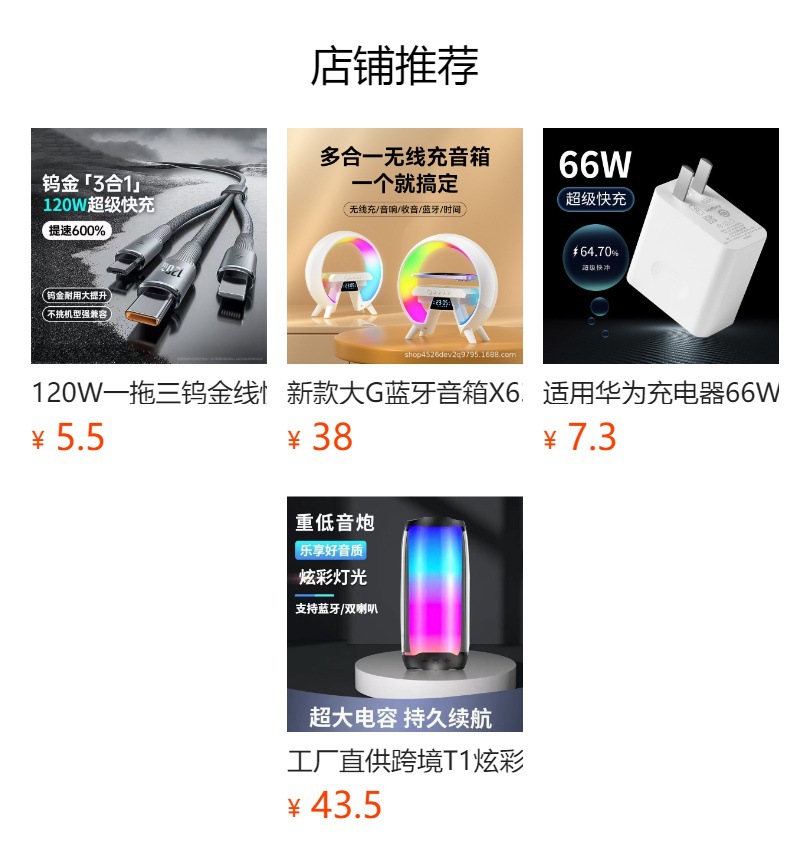Screen dimensions: 790x866
Task: View the 新款大G蓝牙音箱 product
Action: coord(405,246)
